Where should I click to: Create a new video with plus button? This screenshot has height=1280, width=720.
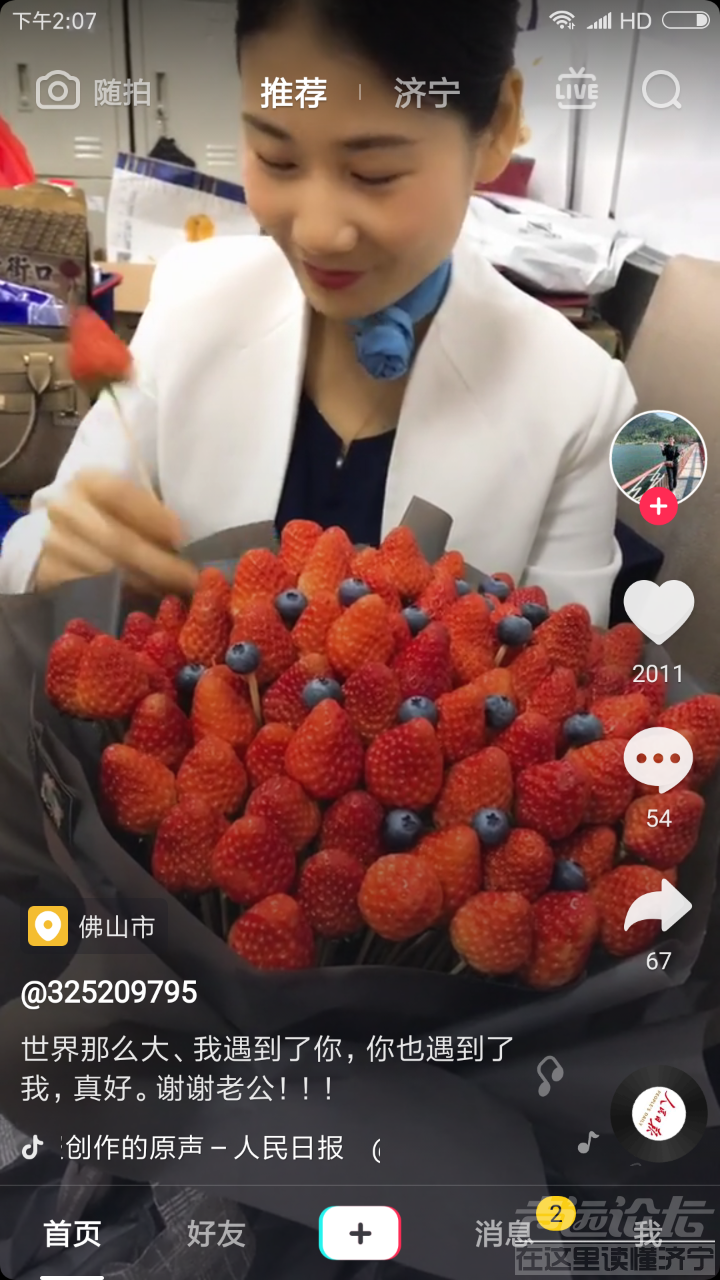(360, 1233)
